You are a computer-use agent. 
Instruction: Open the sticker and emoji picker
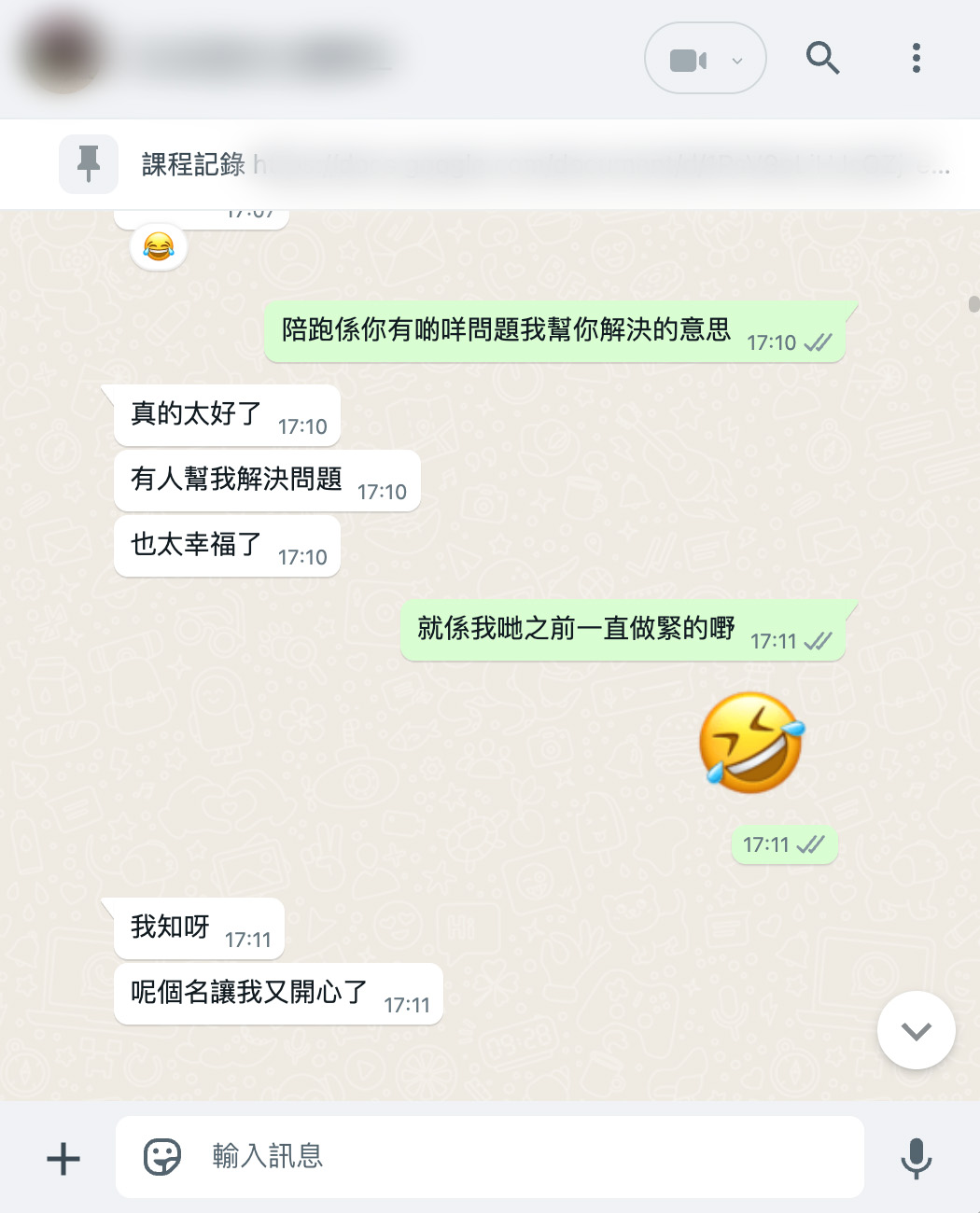[x=161, y=1157]
